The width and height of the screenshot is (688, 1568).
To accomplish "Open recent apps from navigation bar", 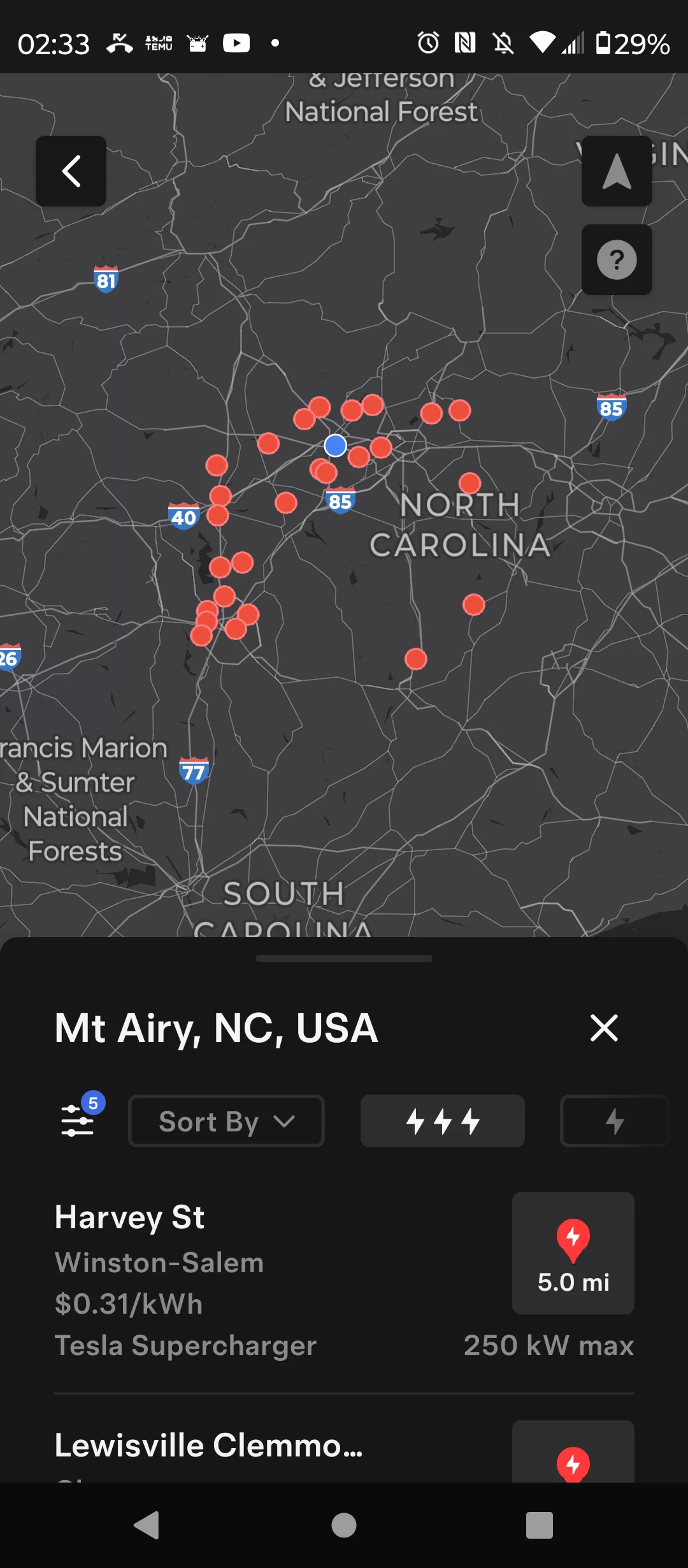I will [x=539, y=1525].
